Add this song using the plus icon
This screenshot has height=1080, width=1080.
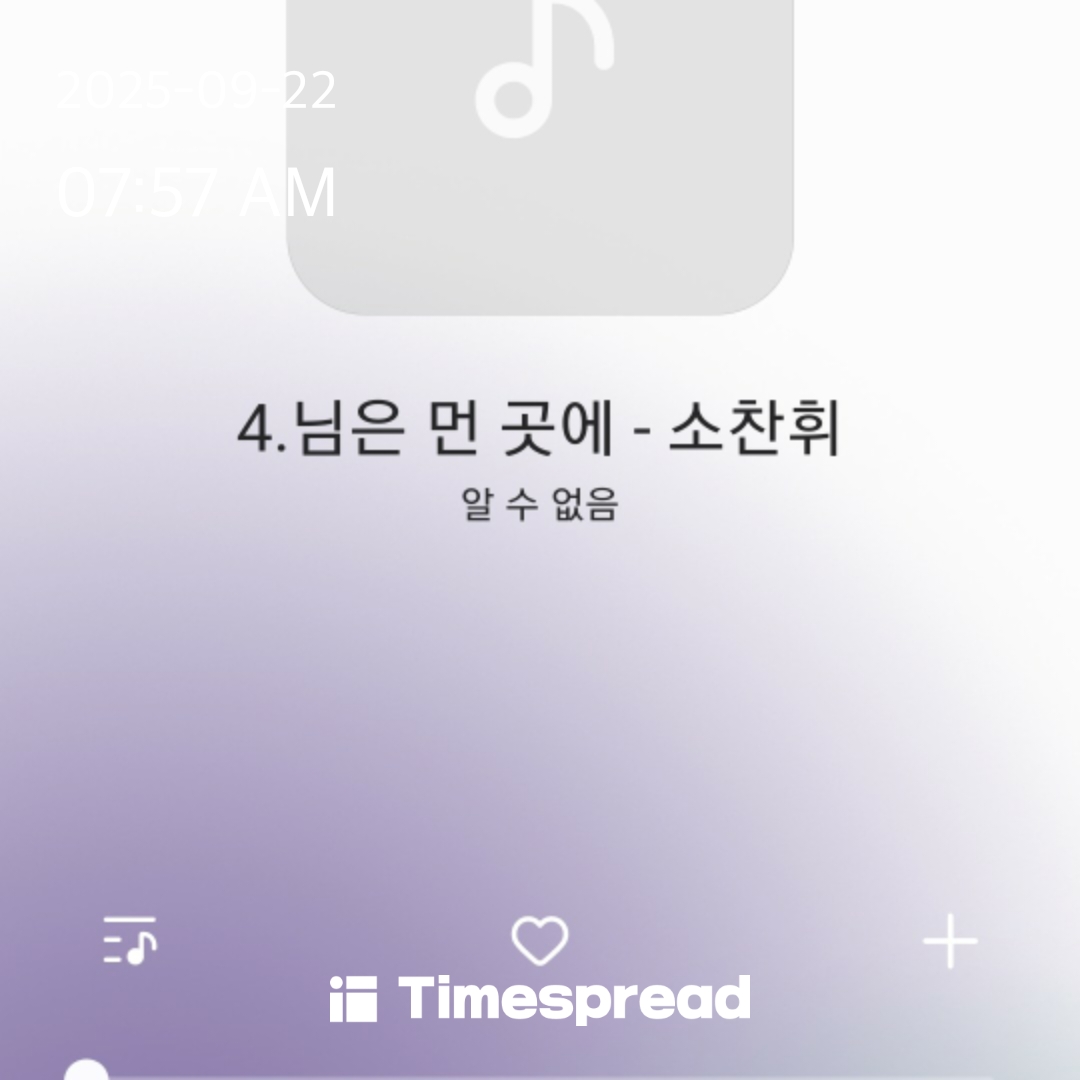click(x=949, y=941)
